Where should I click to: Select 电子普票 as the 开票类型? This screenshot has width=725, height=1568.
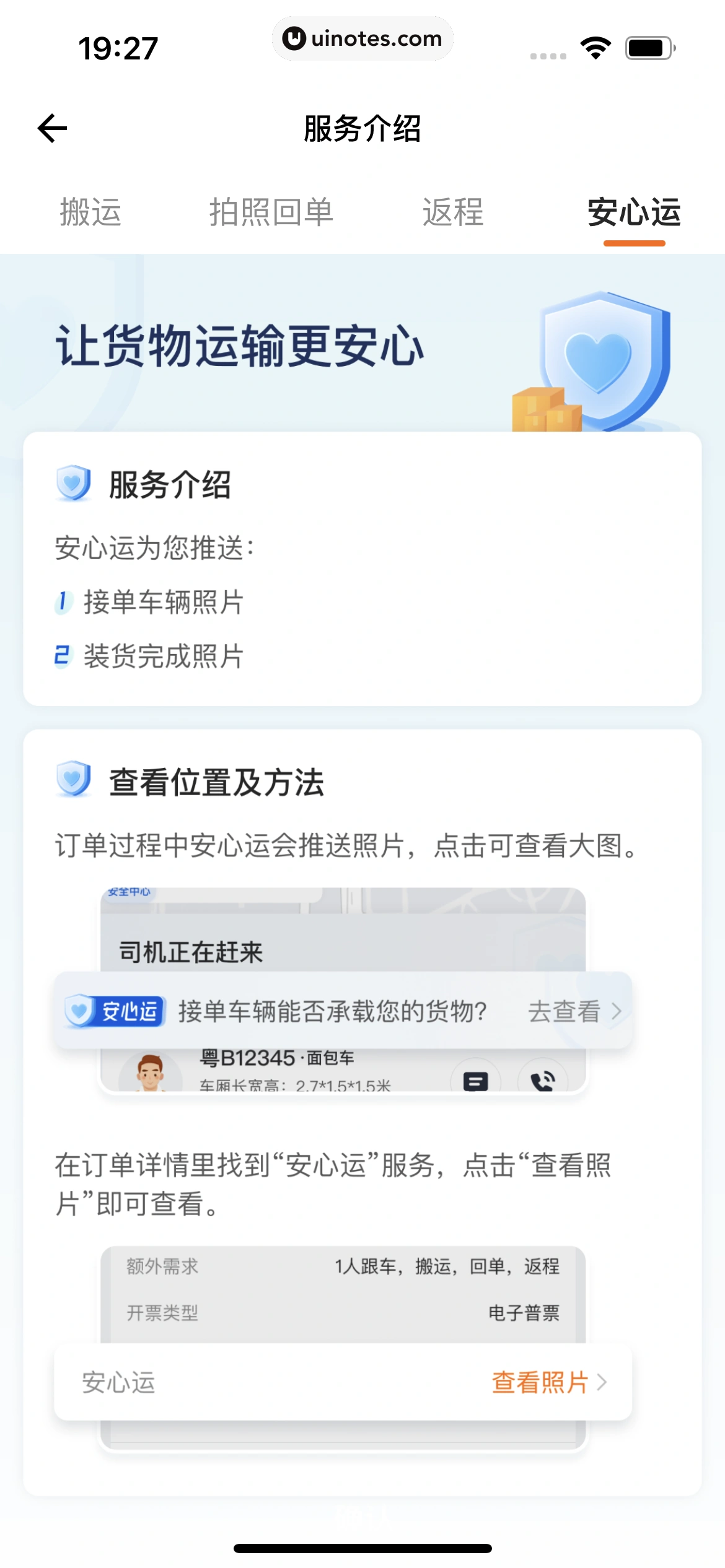point(524,1313)
